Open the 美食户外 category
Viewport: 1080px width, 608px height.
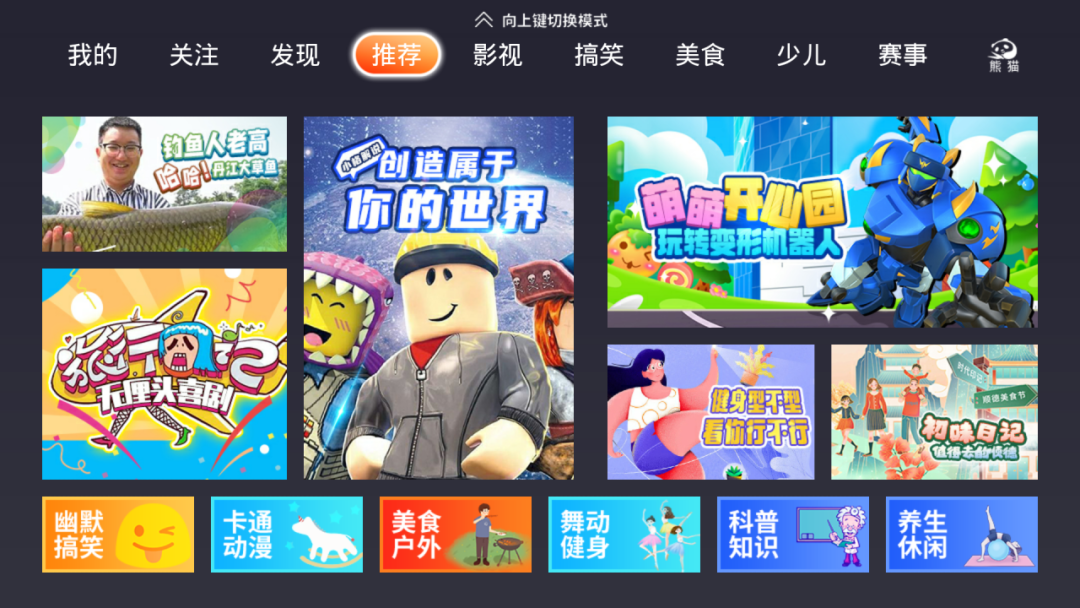455,534
